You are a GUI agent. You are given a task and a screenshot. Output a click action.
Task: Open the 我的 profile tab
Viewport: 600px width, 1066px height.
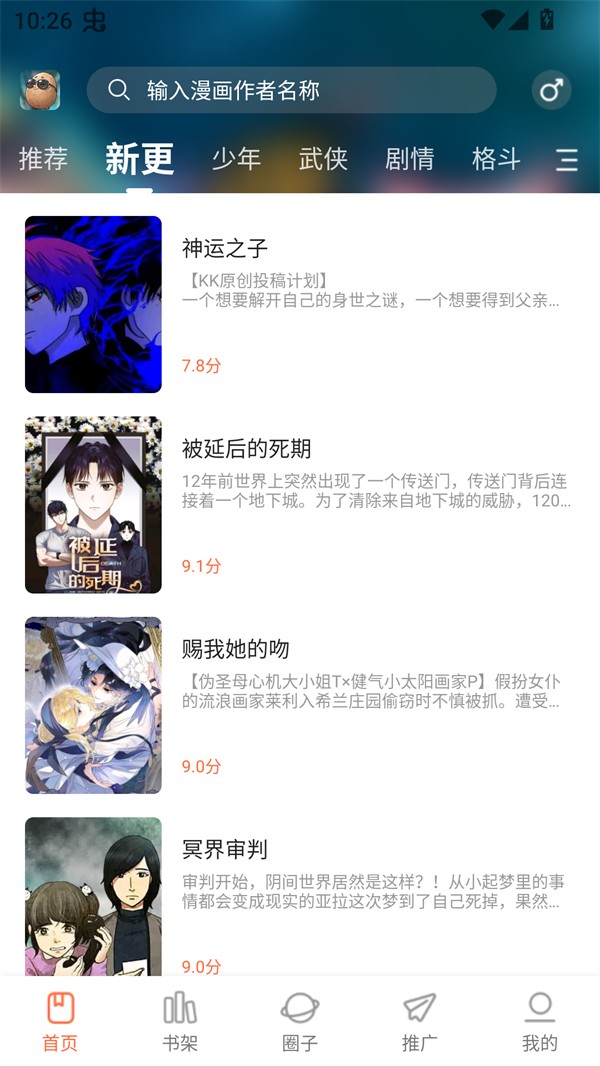click(540, 1022)
